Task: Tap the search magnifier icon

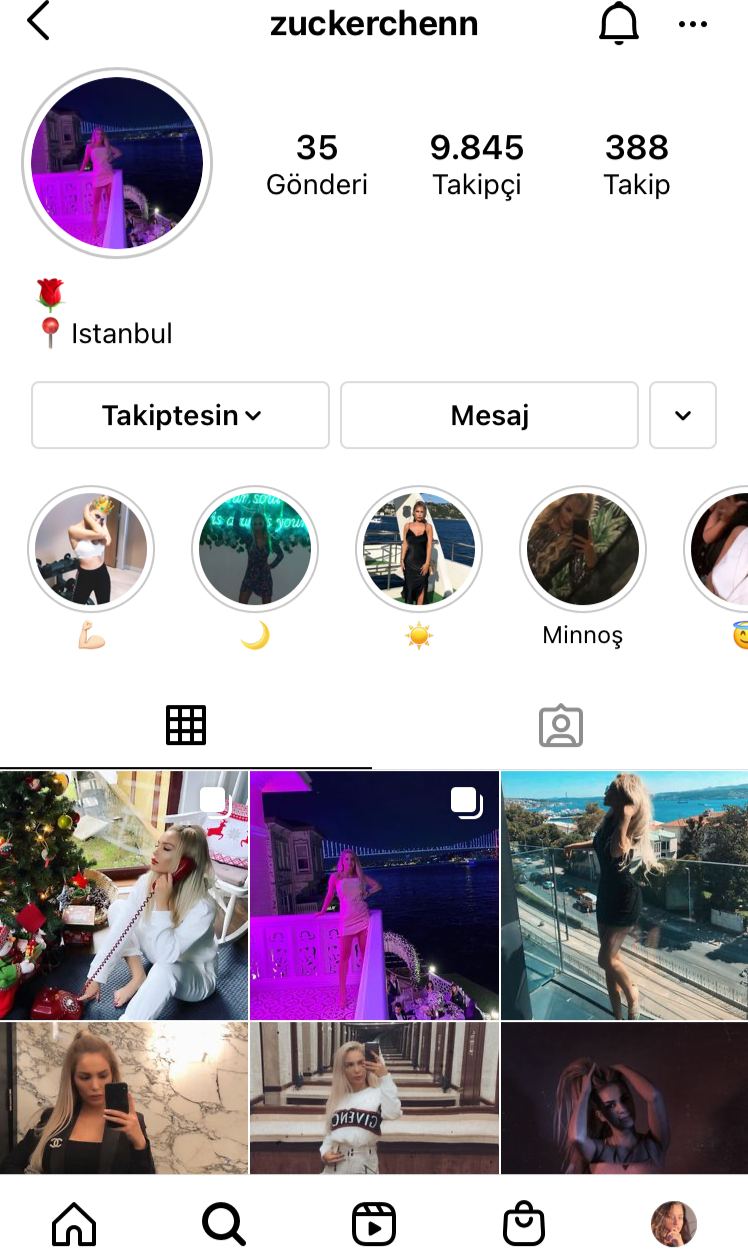Action: click(x=223, y=1222)
